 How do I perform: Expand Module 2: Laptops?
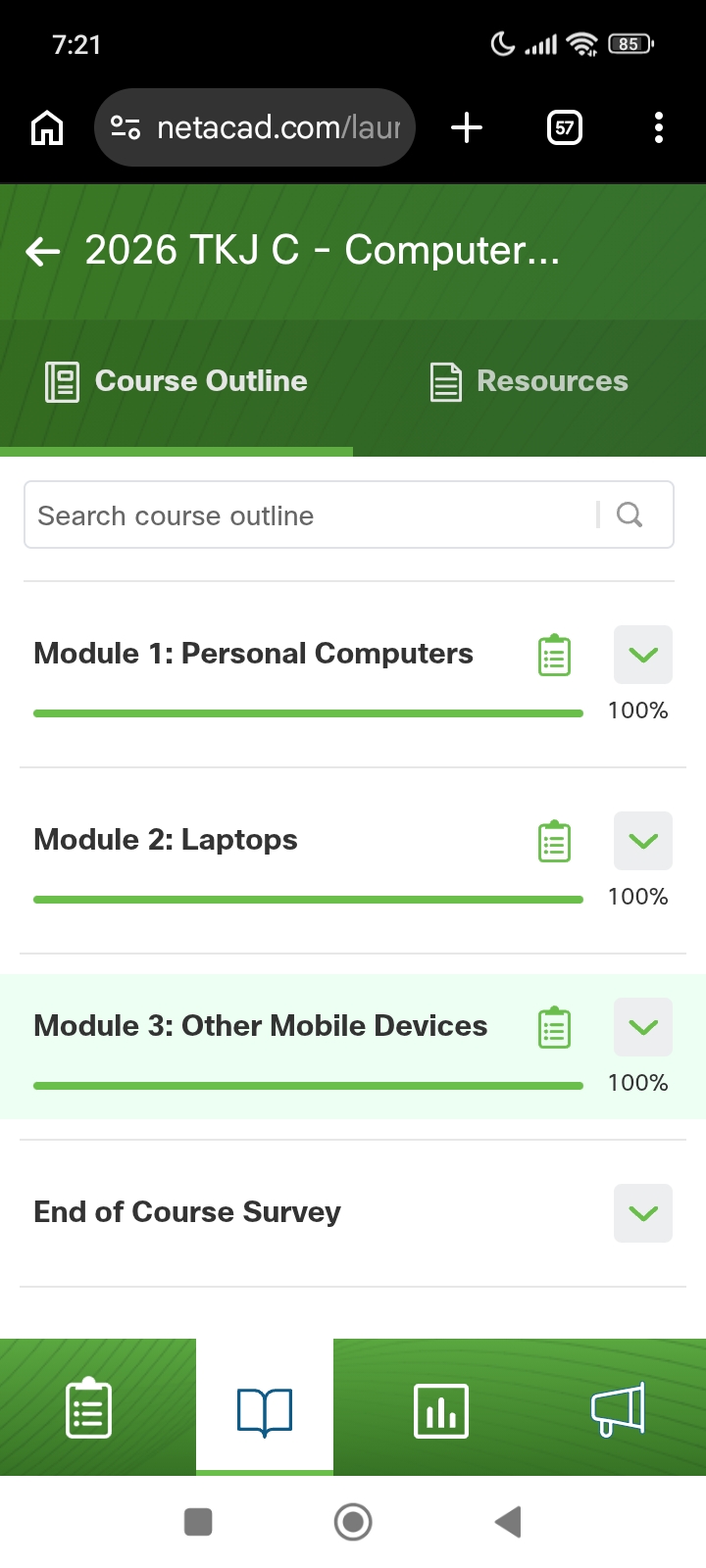[643, 841]
